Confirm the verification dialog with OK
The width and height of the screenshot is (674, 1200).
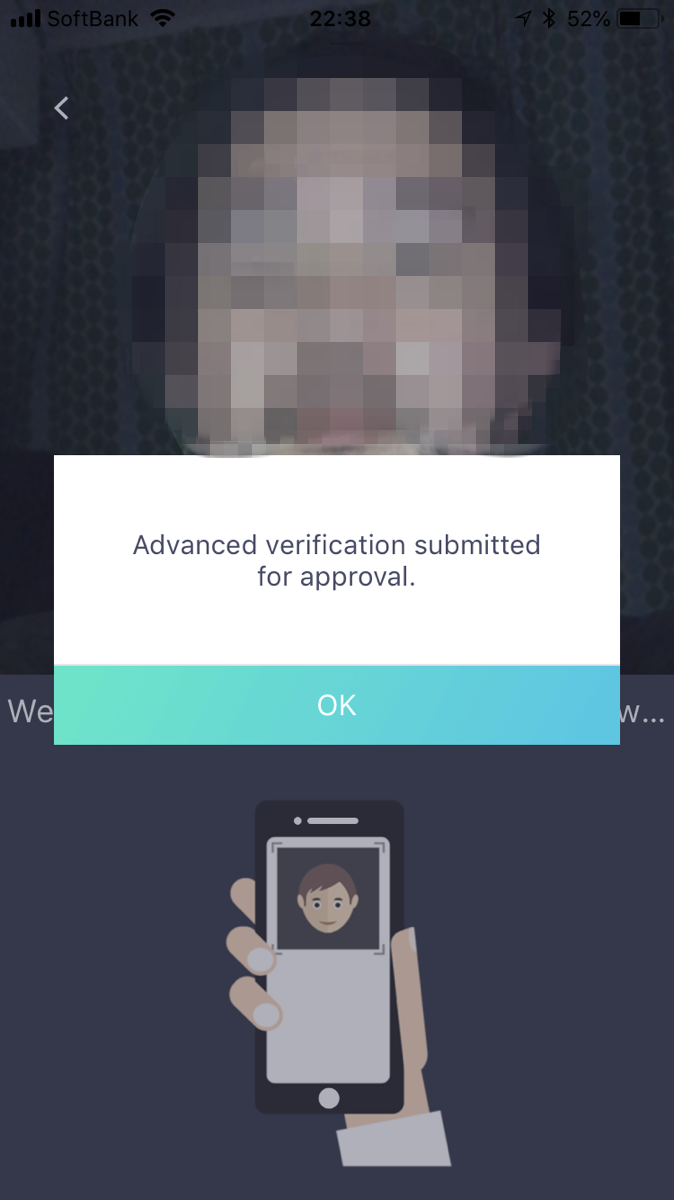point(336,705)
